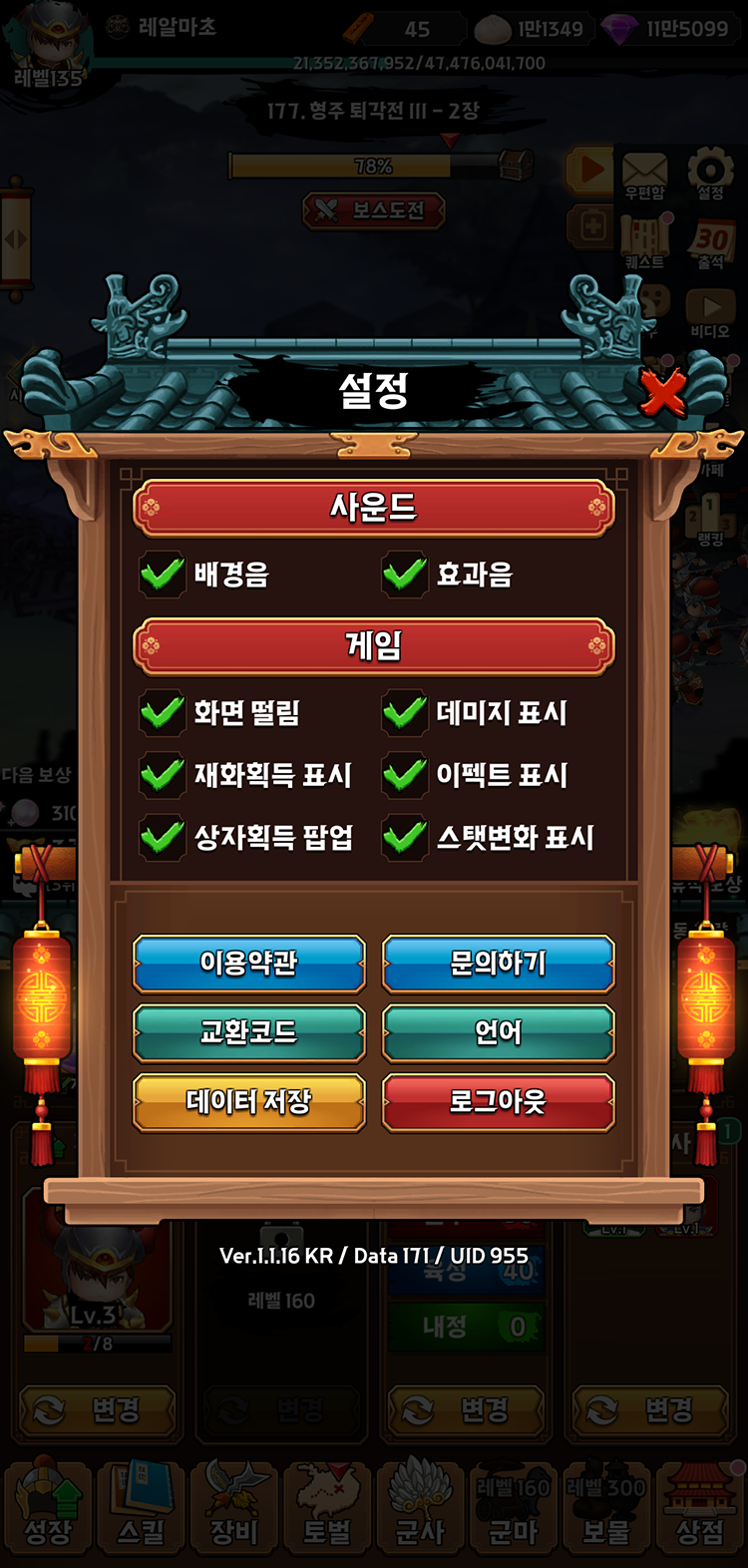Open the 교환코드 redeem button
This screenshot has width=748, height=1568.
[249, 1032]
